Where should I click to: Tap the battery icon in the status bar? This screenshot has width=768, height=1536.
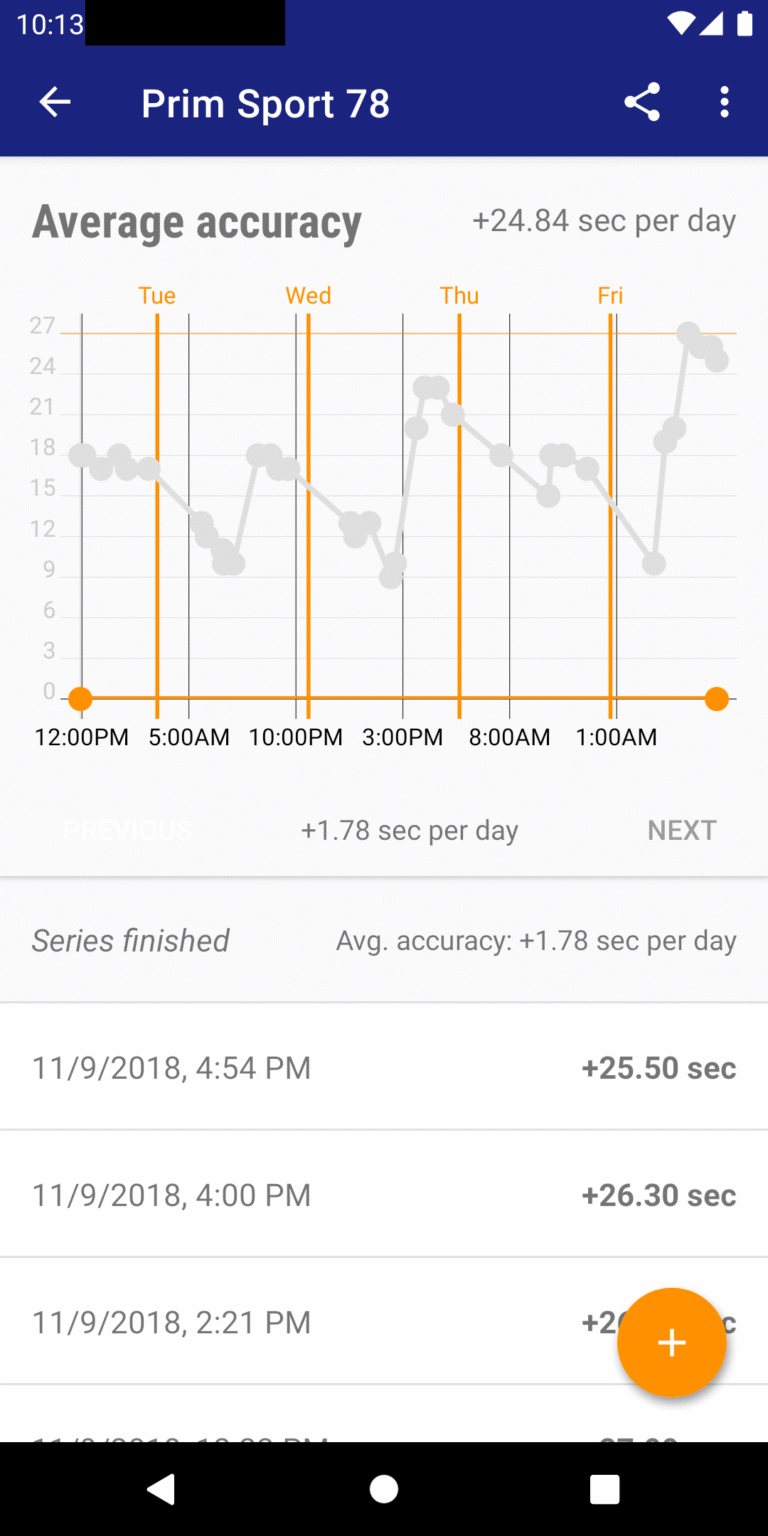[x=741, y=25]
